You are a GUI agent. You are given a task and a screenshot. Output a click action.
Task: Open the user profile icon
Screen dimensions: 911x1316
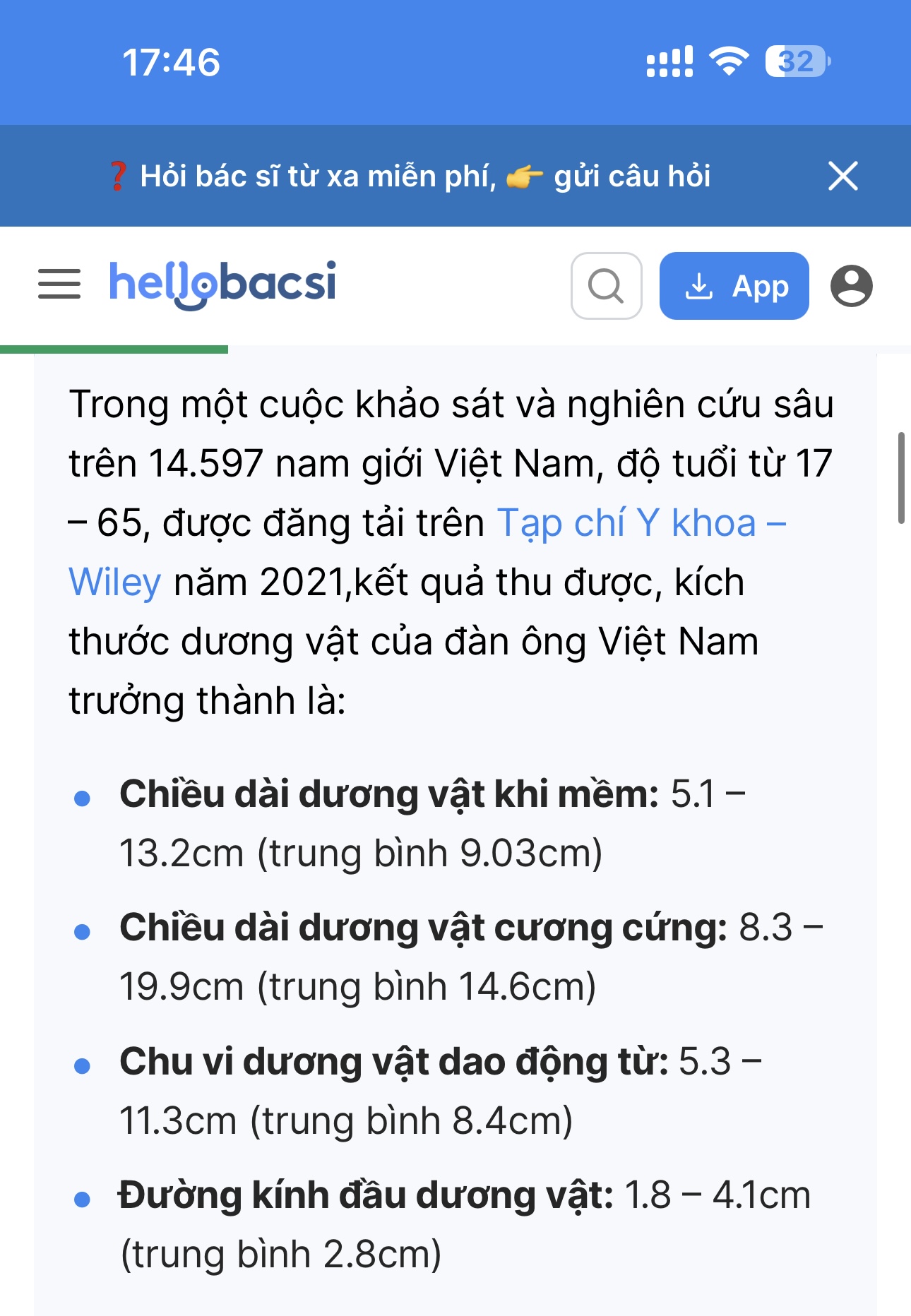tap(851, 286)
